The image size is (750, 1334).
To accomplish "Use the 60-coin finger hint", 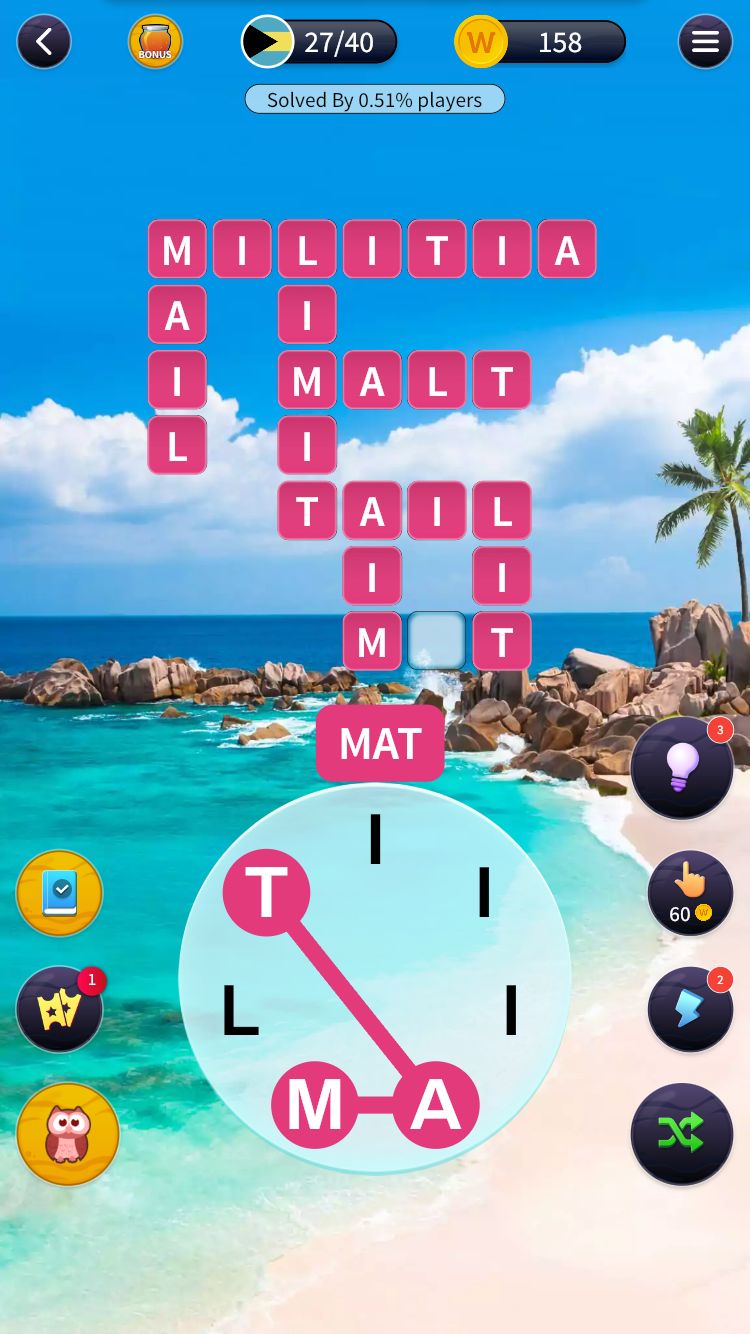I will 689,892.
